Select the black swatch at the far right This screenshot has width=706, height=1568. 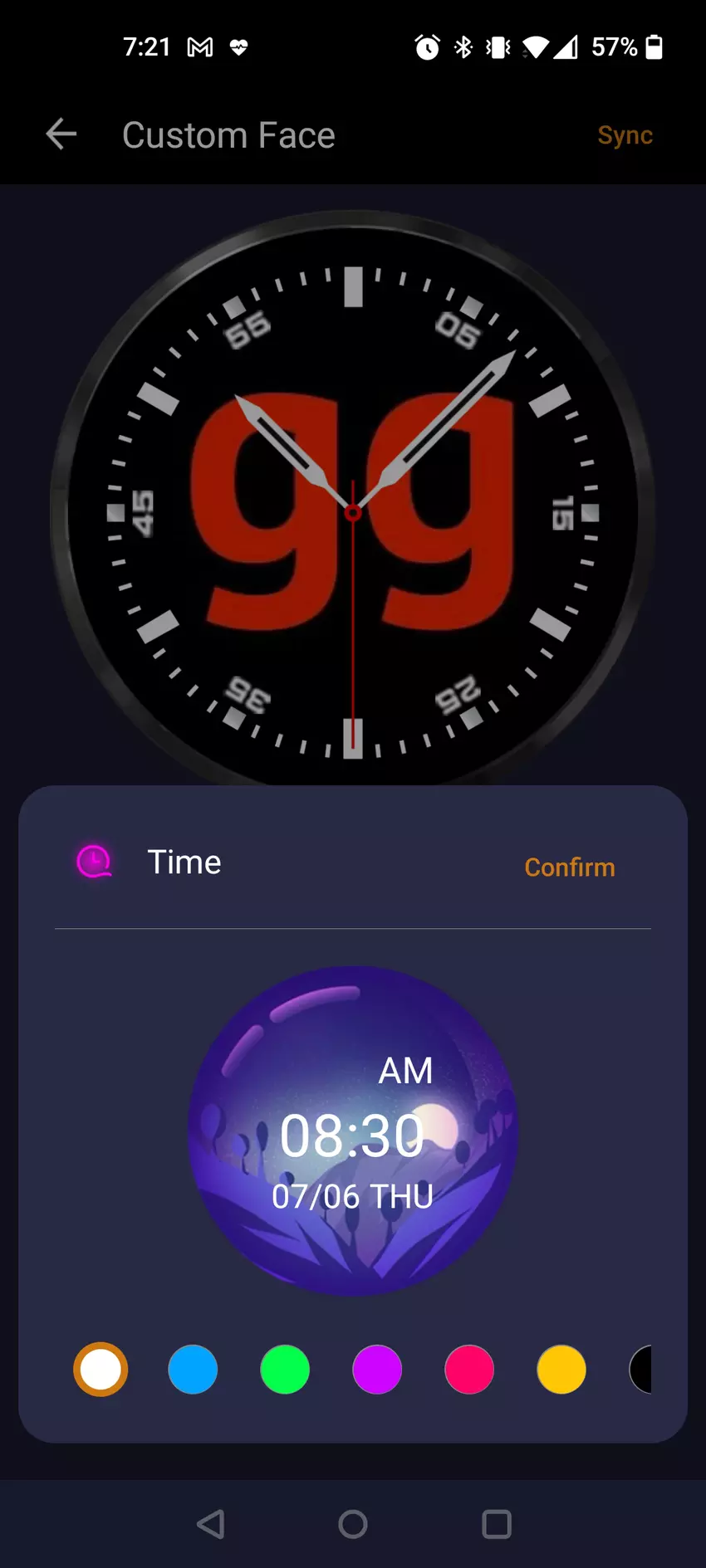click(646, 1370)
